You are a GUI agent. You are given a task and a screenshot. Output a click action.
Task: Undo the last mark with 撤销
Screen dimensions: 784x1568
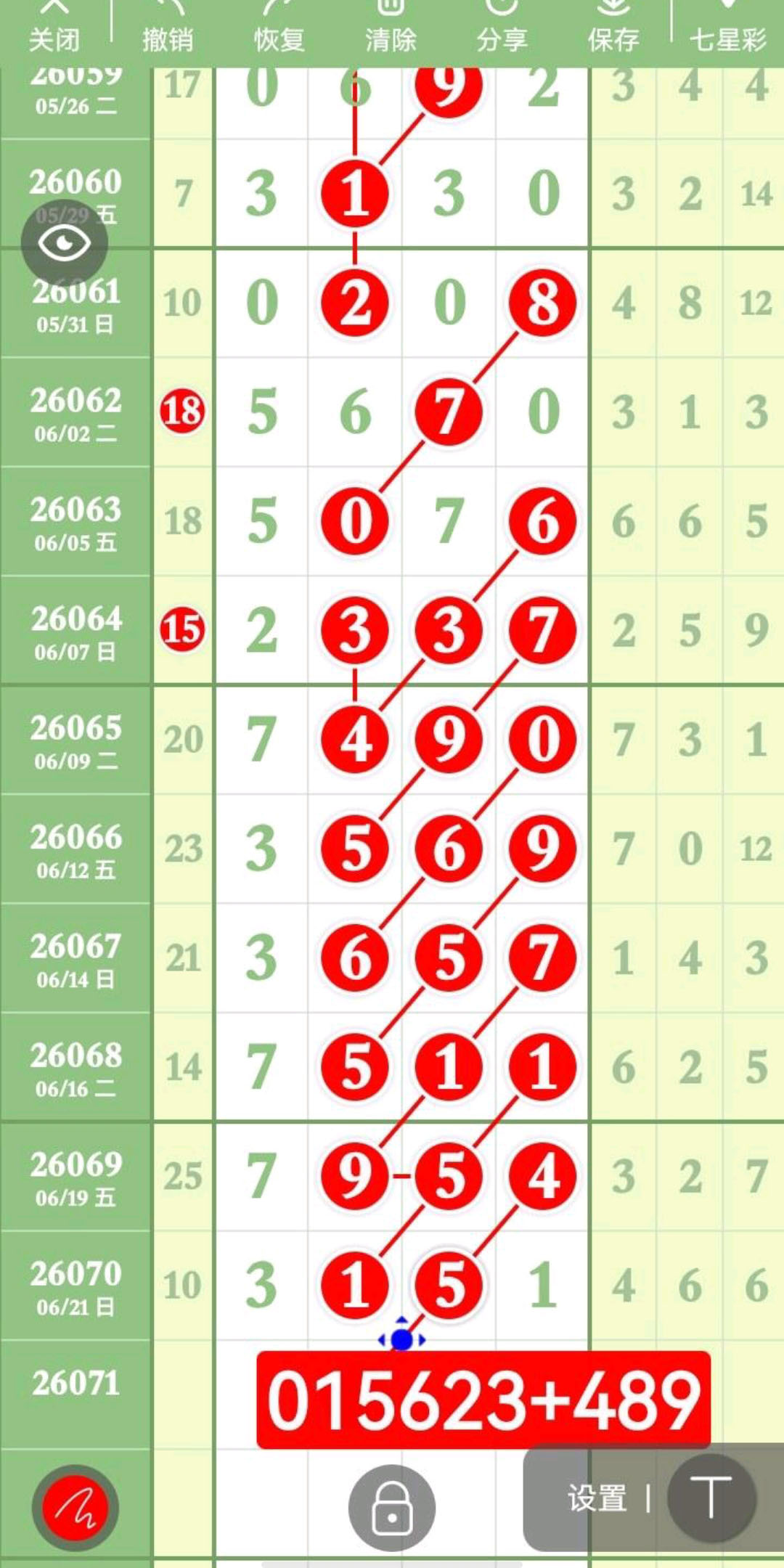click(168, 29)
